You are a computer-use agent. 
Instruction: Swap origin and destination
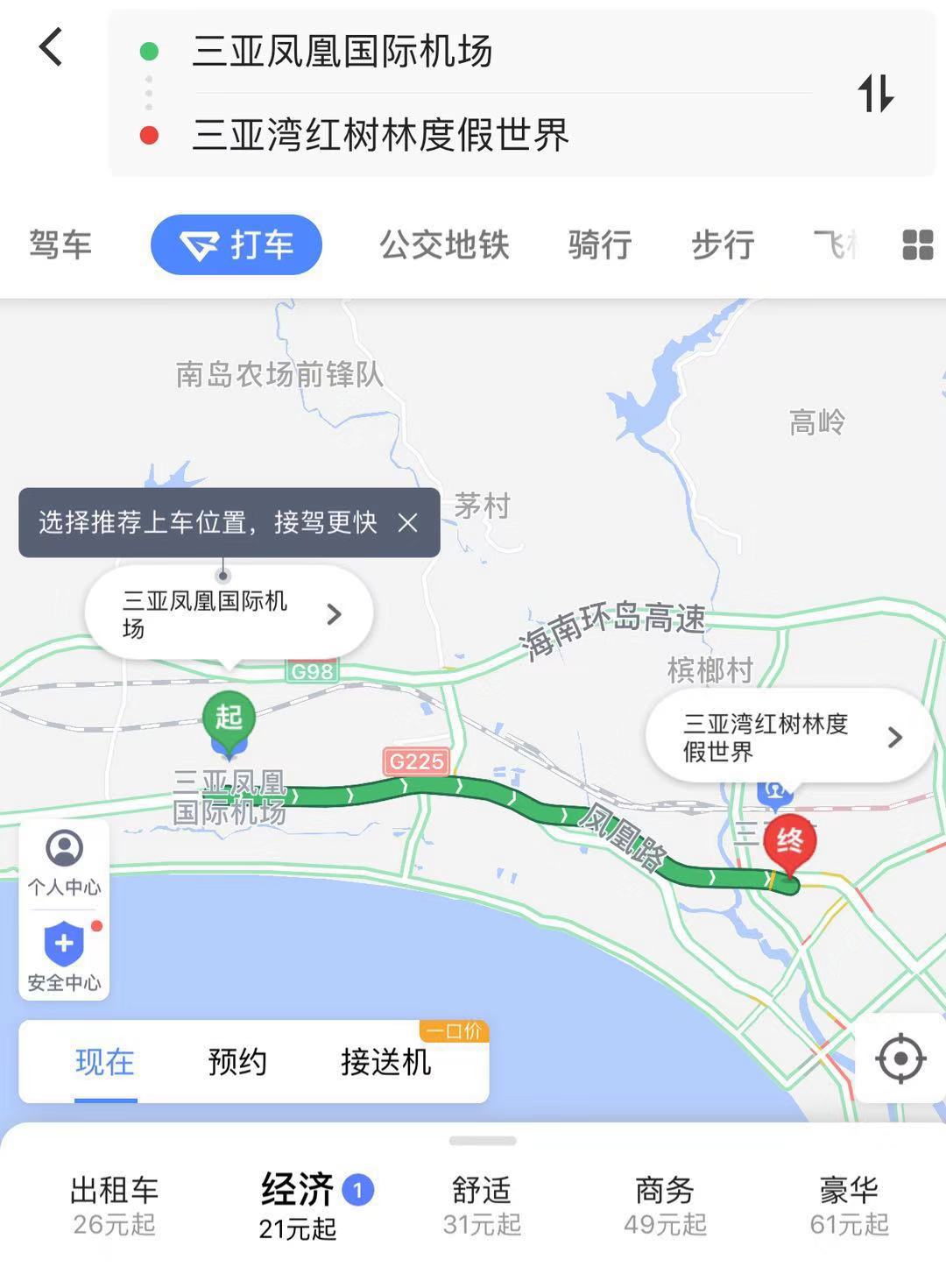tap(875, 93)
